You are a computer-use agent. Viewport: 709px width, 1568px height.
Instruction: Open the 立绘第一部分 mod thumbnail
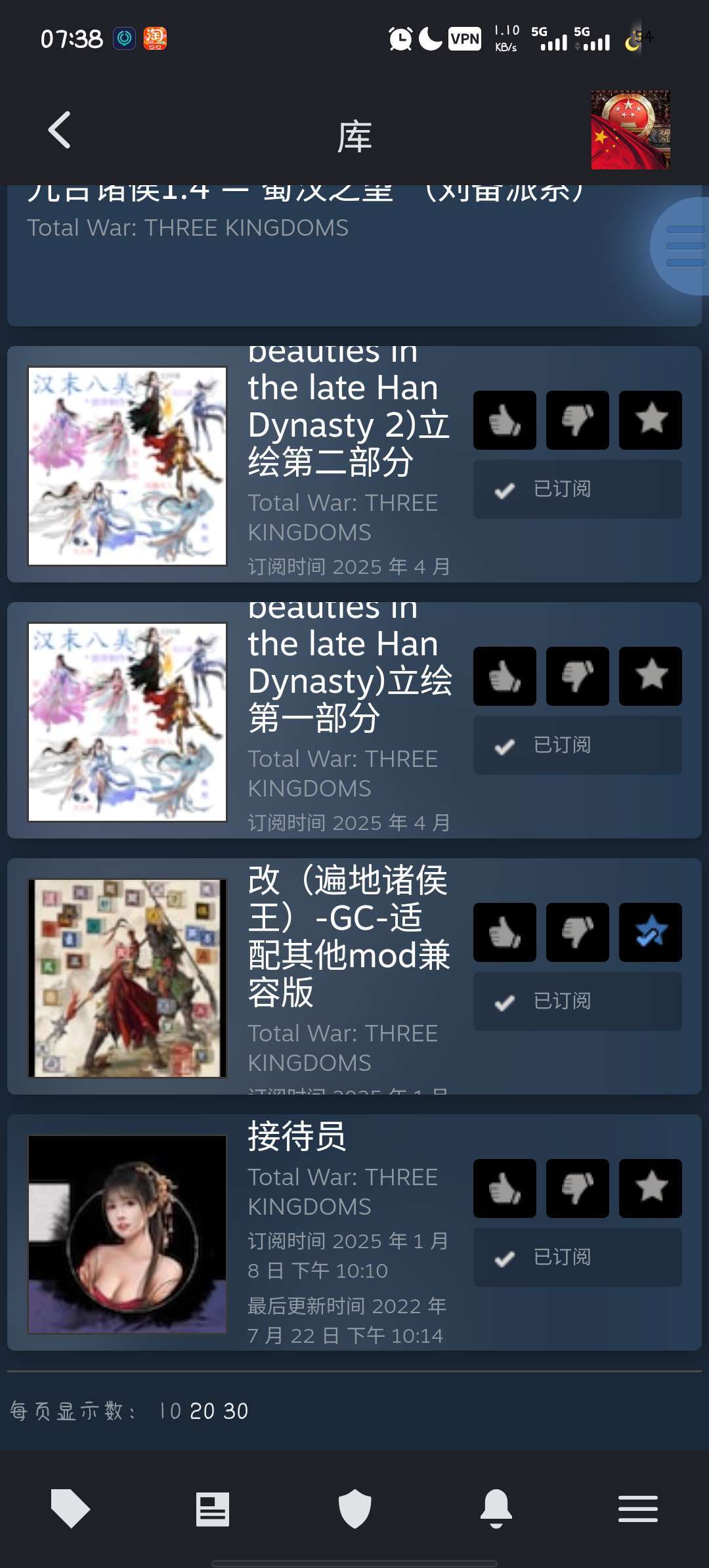coord(127,722)
